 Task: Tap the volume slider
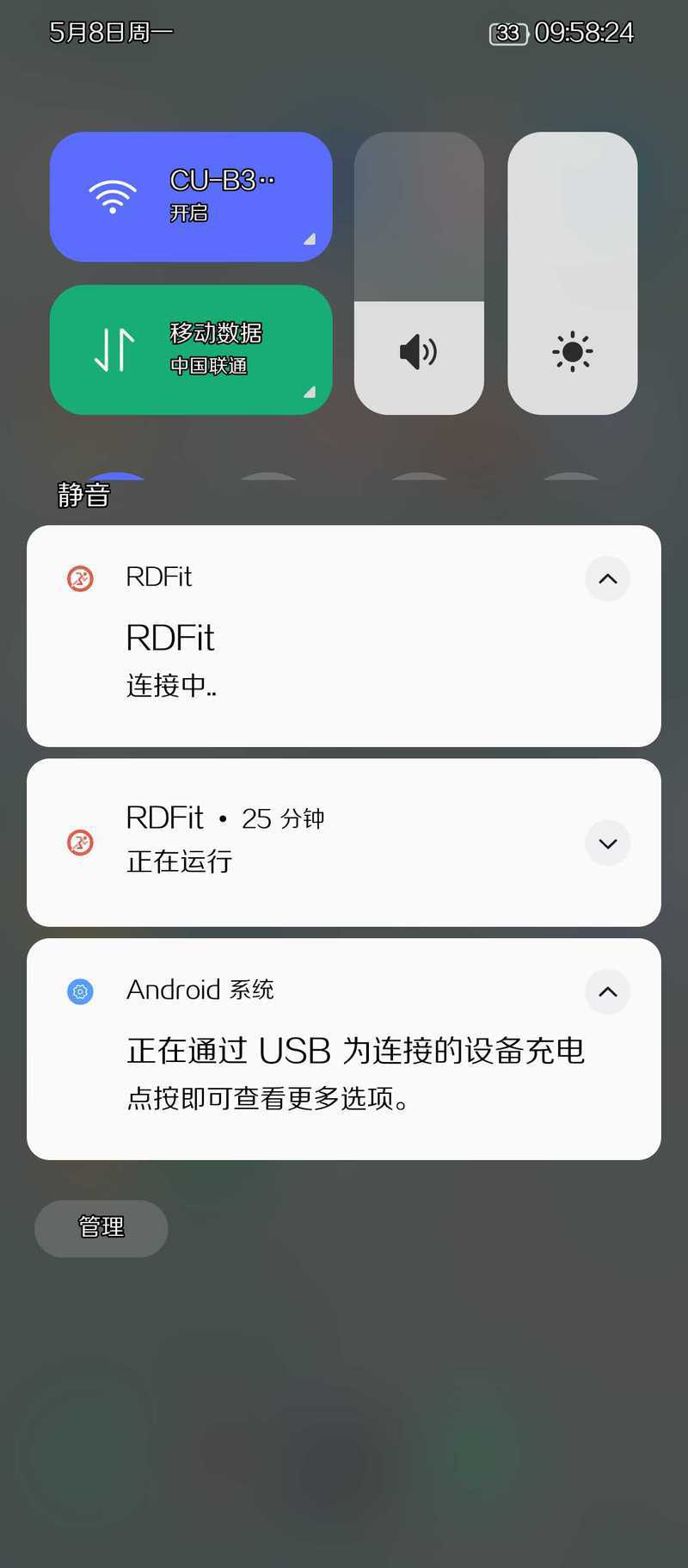(419, 273)
